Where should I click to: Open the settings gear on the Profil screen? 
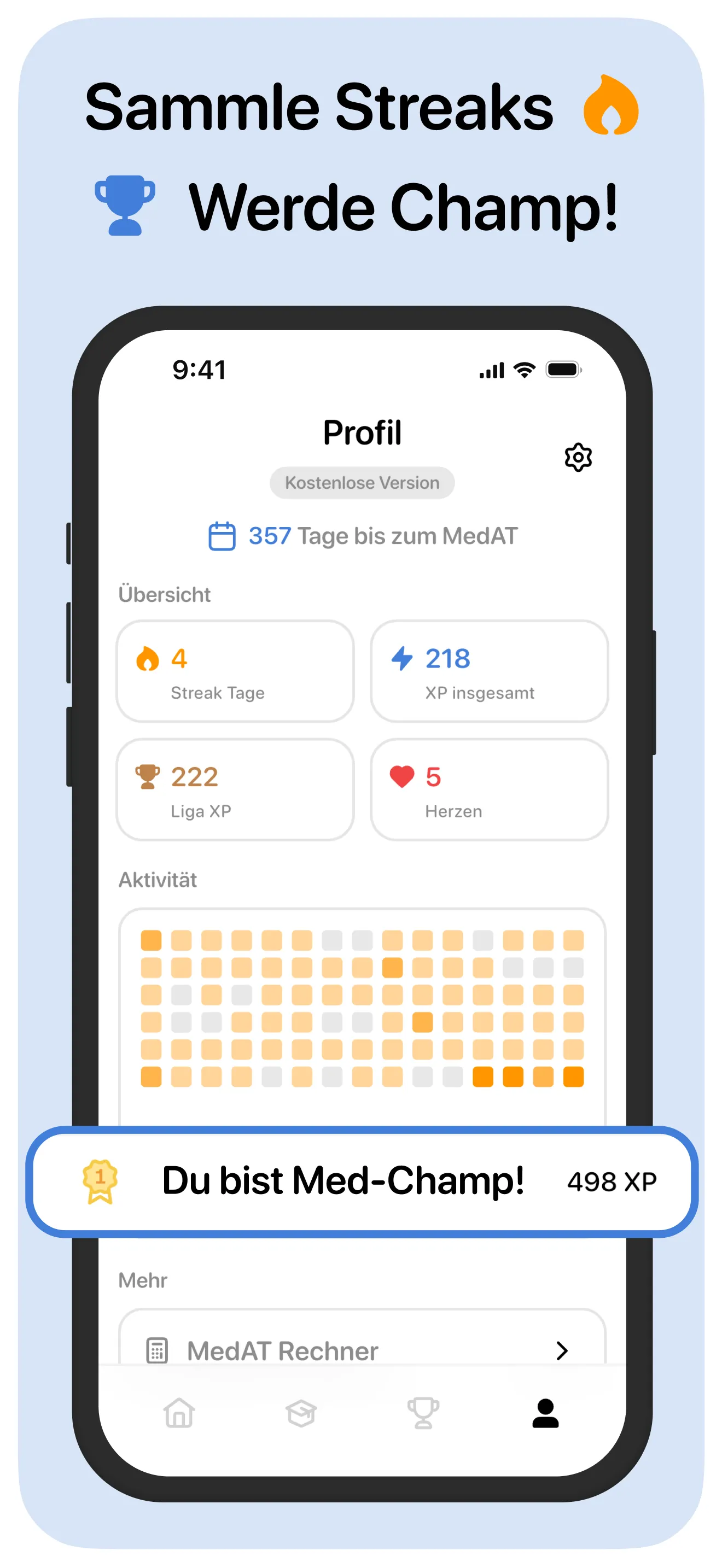[578, 458]
